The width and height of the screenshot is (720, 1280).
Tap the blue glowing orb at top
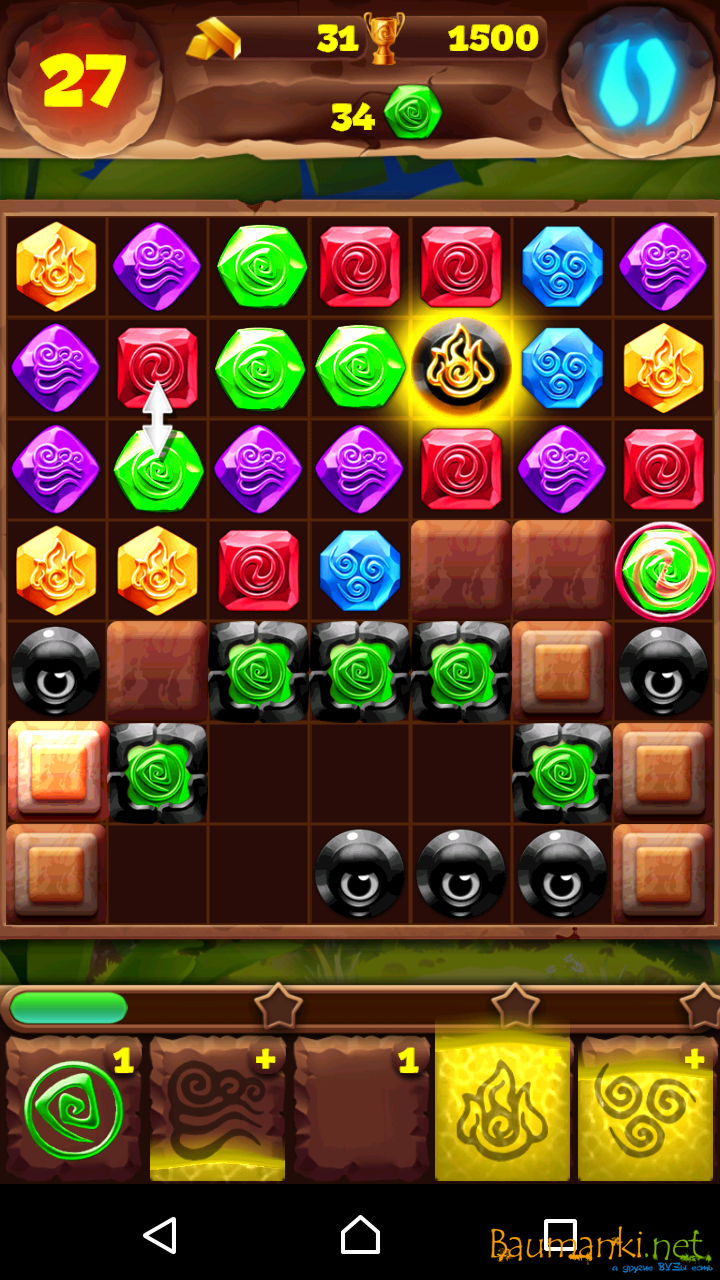click(x=637, y=80)
